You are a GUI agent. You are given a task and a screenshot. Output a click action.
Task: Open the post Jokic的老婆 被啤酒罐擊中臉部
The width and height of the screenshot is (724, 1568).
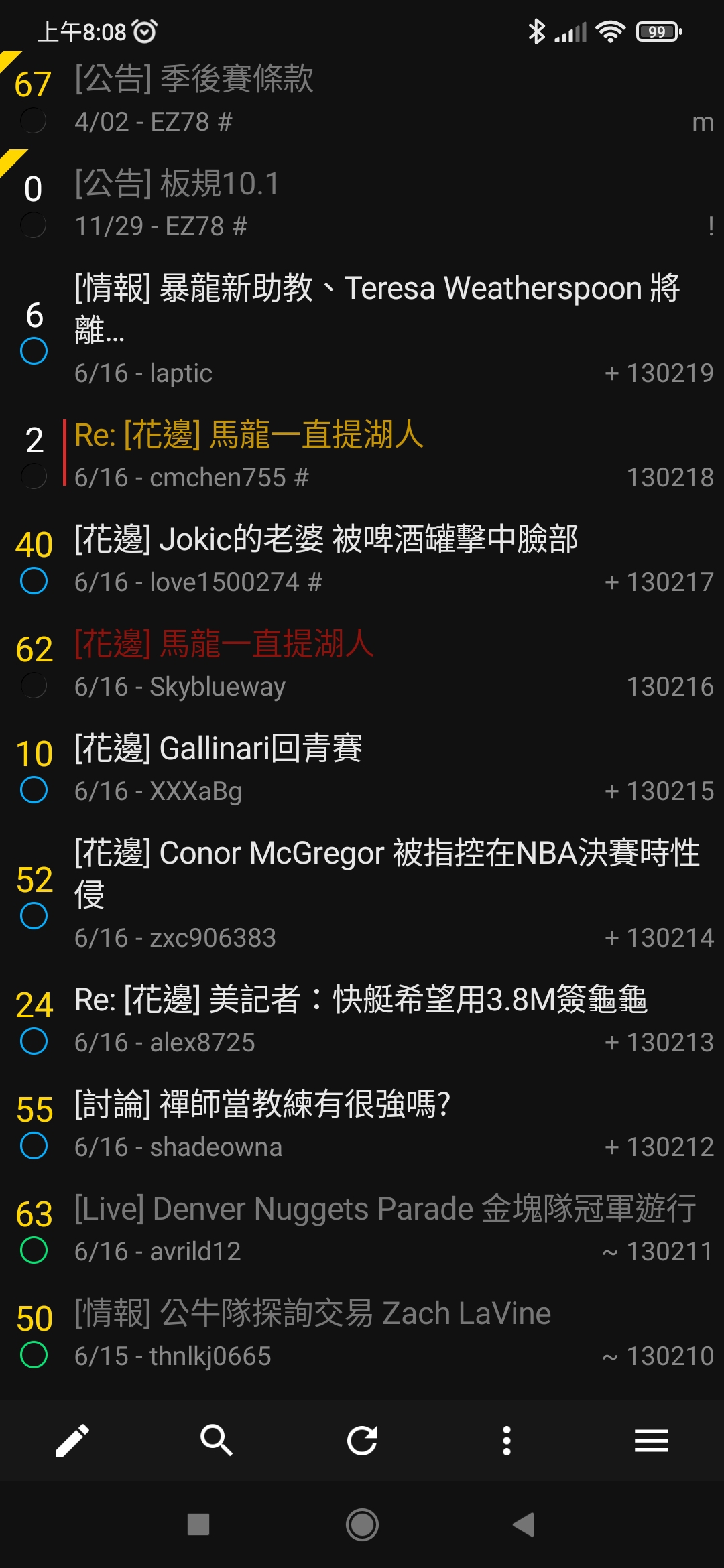pyautogui.click(x=362, y=560)
